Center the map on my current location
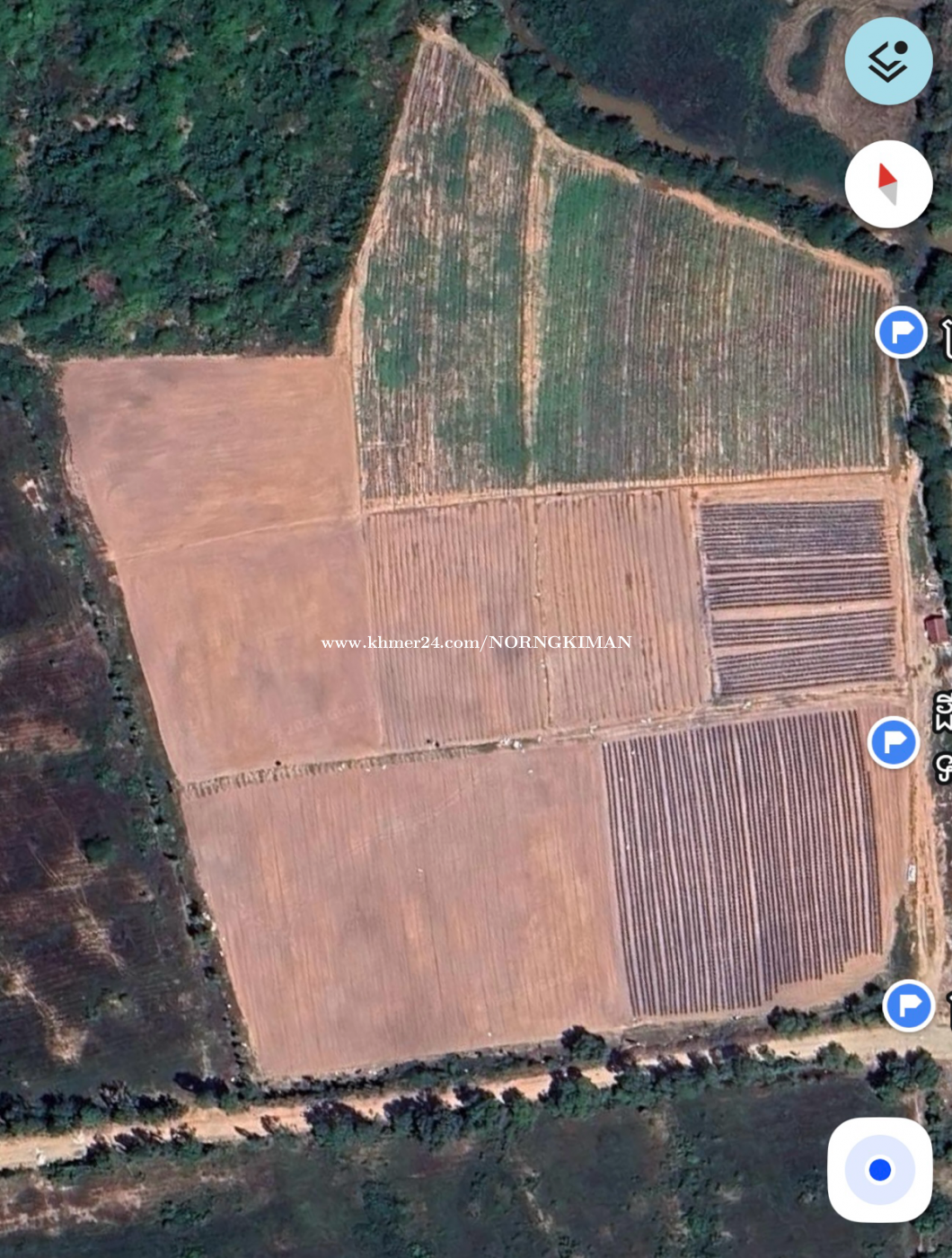This screenshot has width=952, height=1258. click(879, 1169)
